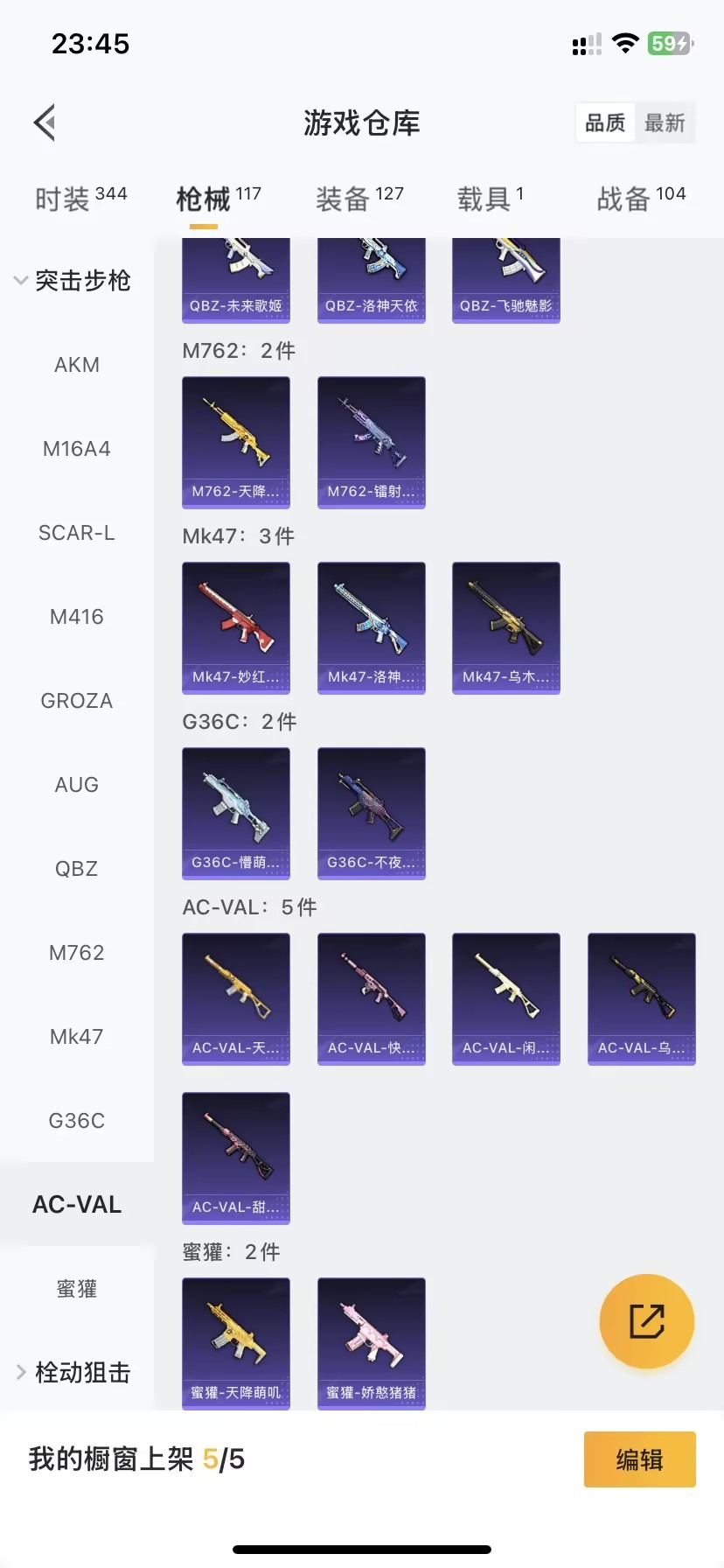Select 蜜獾 in the sidebar
Screen dimensions: 724x1568
(77, 1289)
